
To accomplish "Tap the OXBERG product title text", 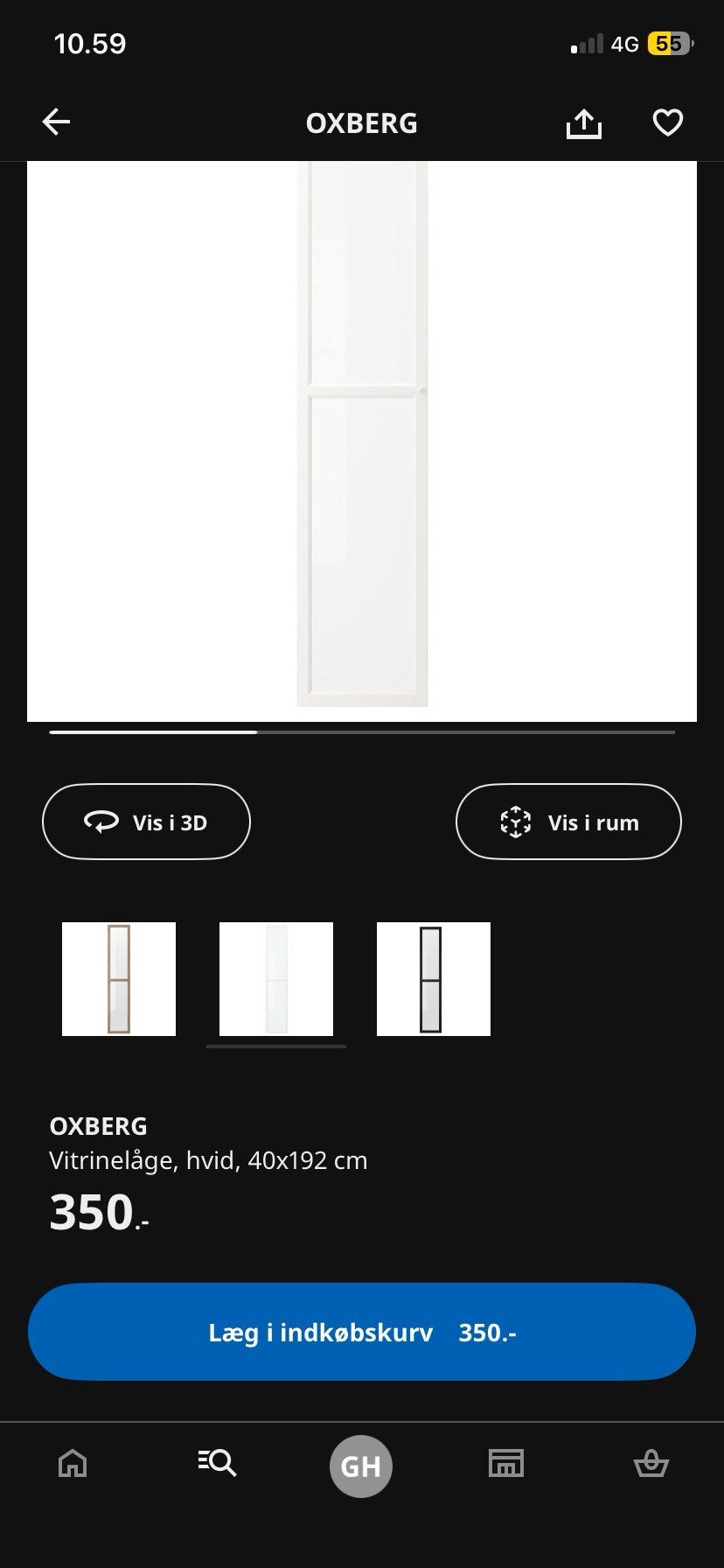I will pos(97,1126).
